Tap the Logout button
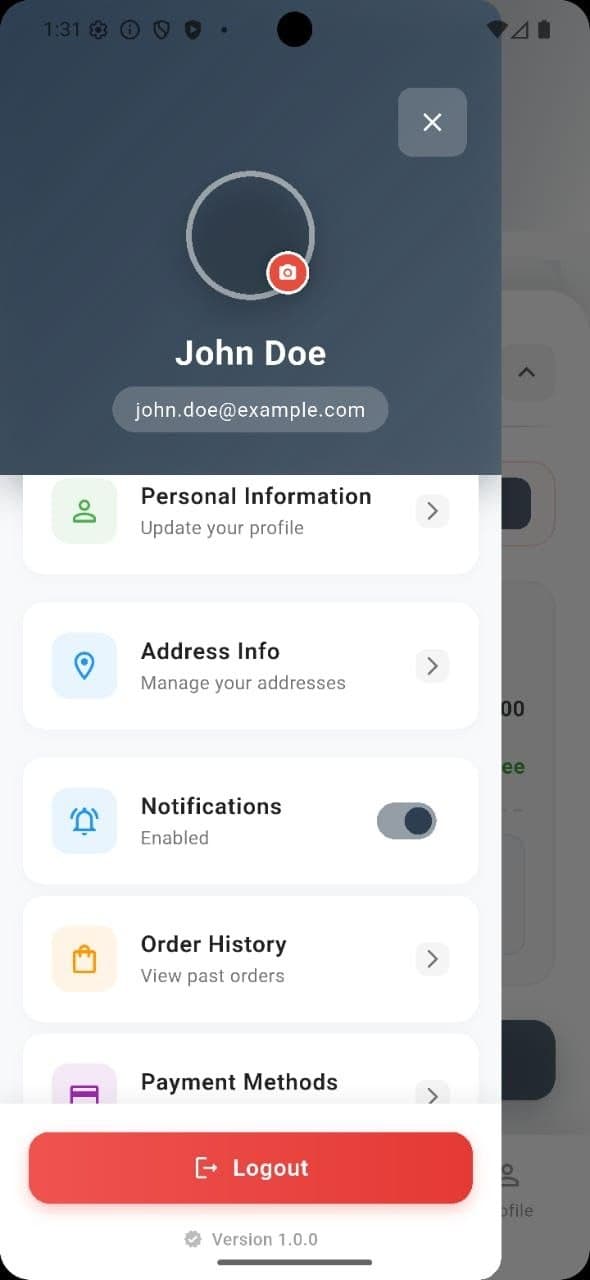The image size is (590, 1280). point(250,1168)
